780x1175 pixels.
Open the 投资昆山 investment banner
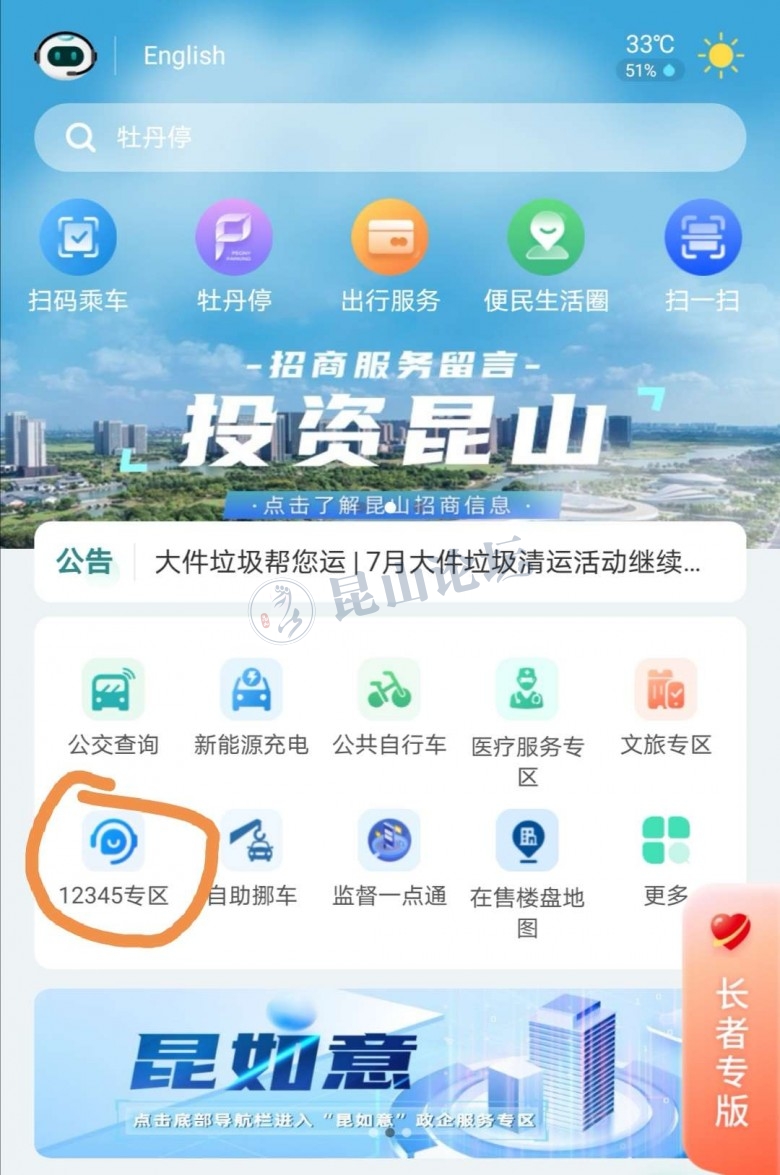390,430
